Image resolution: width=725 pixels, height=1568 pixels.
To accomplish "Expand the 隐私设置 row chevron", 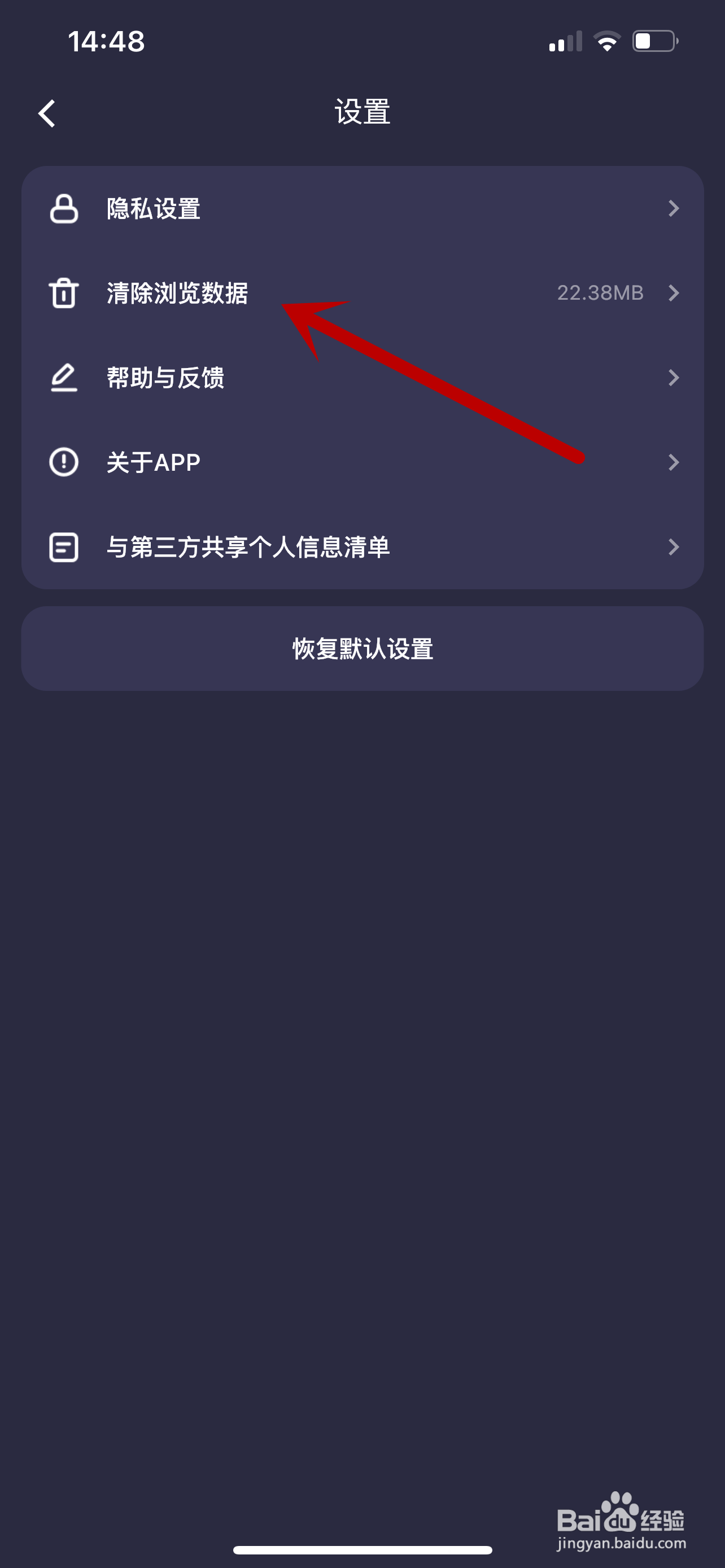I will pyautogui.click(x=675, y=209).
